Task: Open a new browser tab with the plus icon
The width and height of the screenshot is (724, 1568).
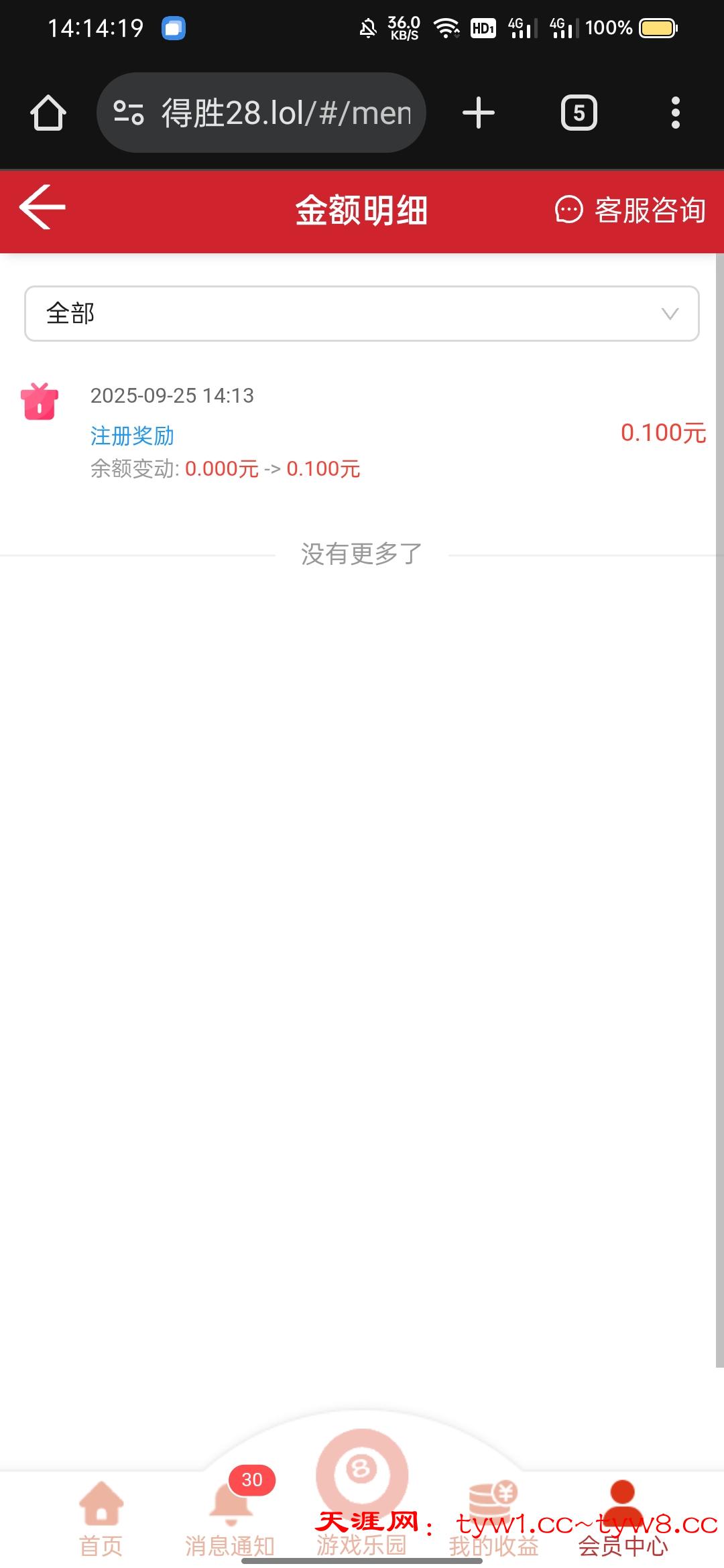Action: click(478, 112)
